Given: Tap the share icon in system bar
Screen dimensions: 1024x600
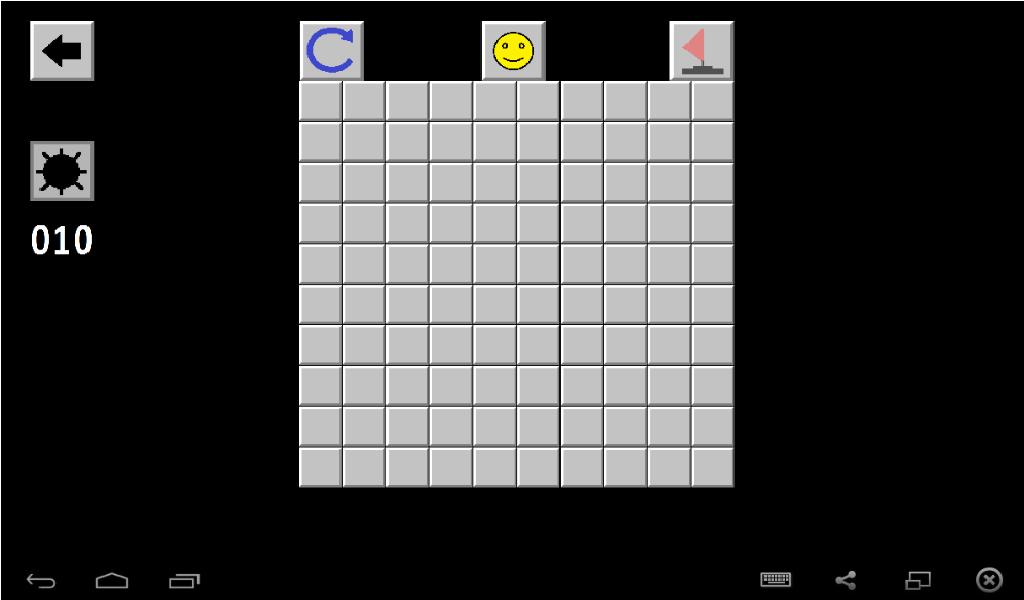Looking at the screenshot, I should pyautogui.click(x=846, y=580).
